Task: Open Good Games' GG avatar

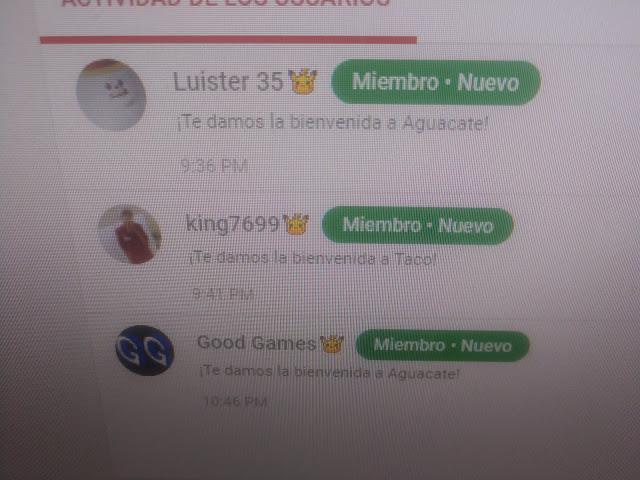Action: [x=145, y=351]
